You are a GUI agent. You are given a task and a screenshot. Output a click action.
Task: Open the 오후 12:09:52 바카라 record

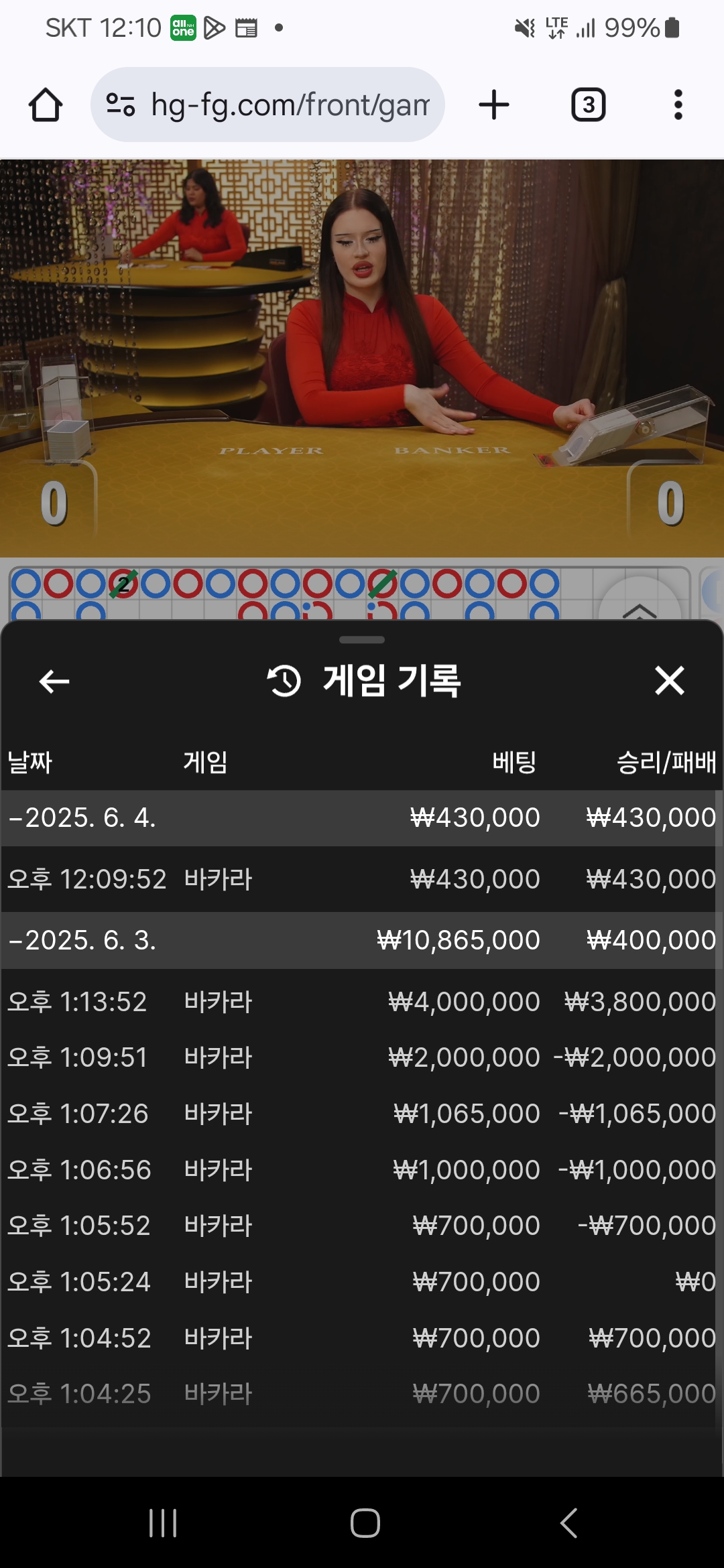362,879
